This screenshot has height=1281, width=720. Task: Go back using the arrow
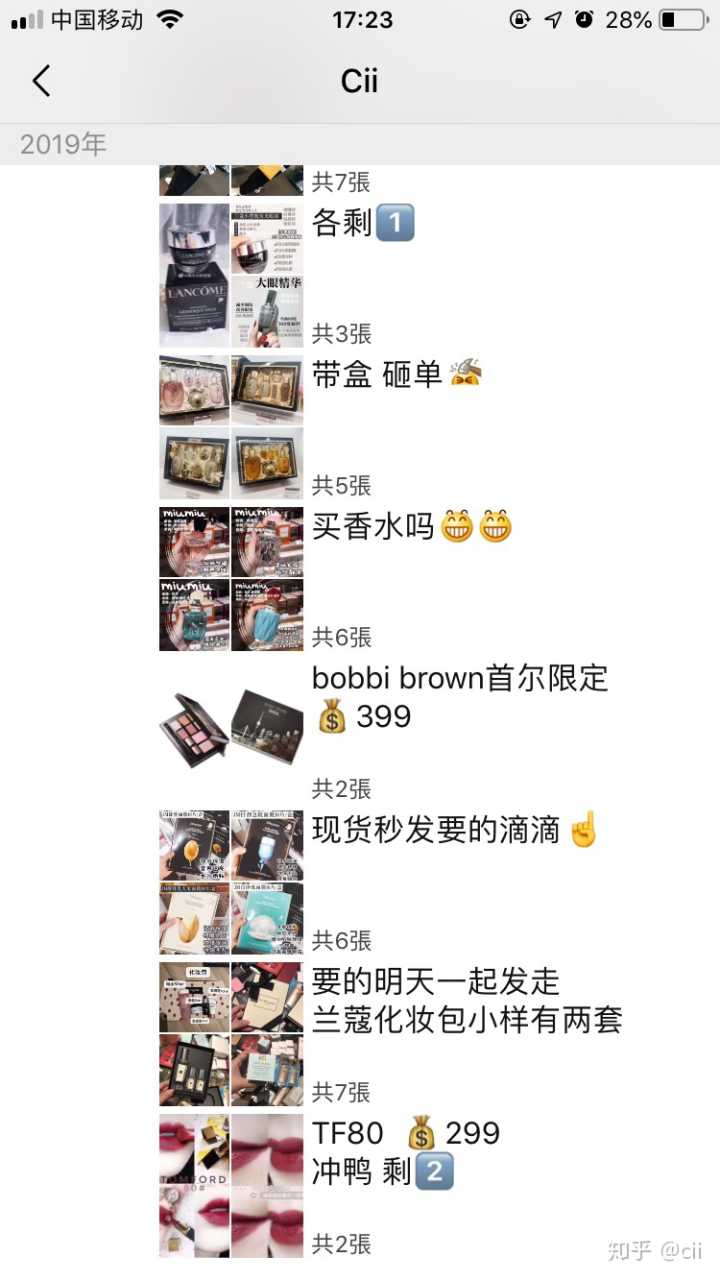[41, 81]
